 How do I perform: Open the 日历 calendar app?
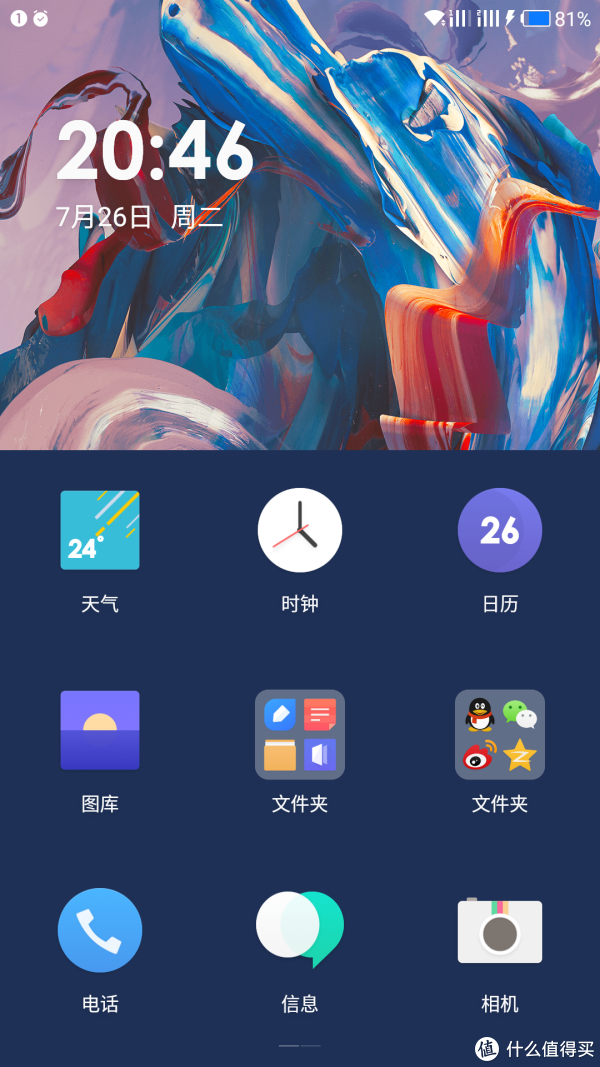pyautogui.click(x=500, y=530)
